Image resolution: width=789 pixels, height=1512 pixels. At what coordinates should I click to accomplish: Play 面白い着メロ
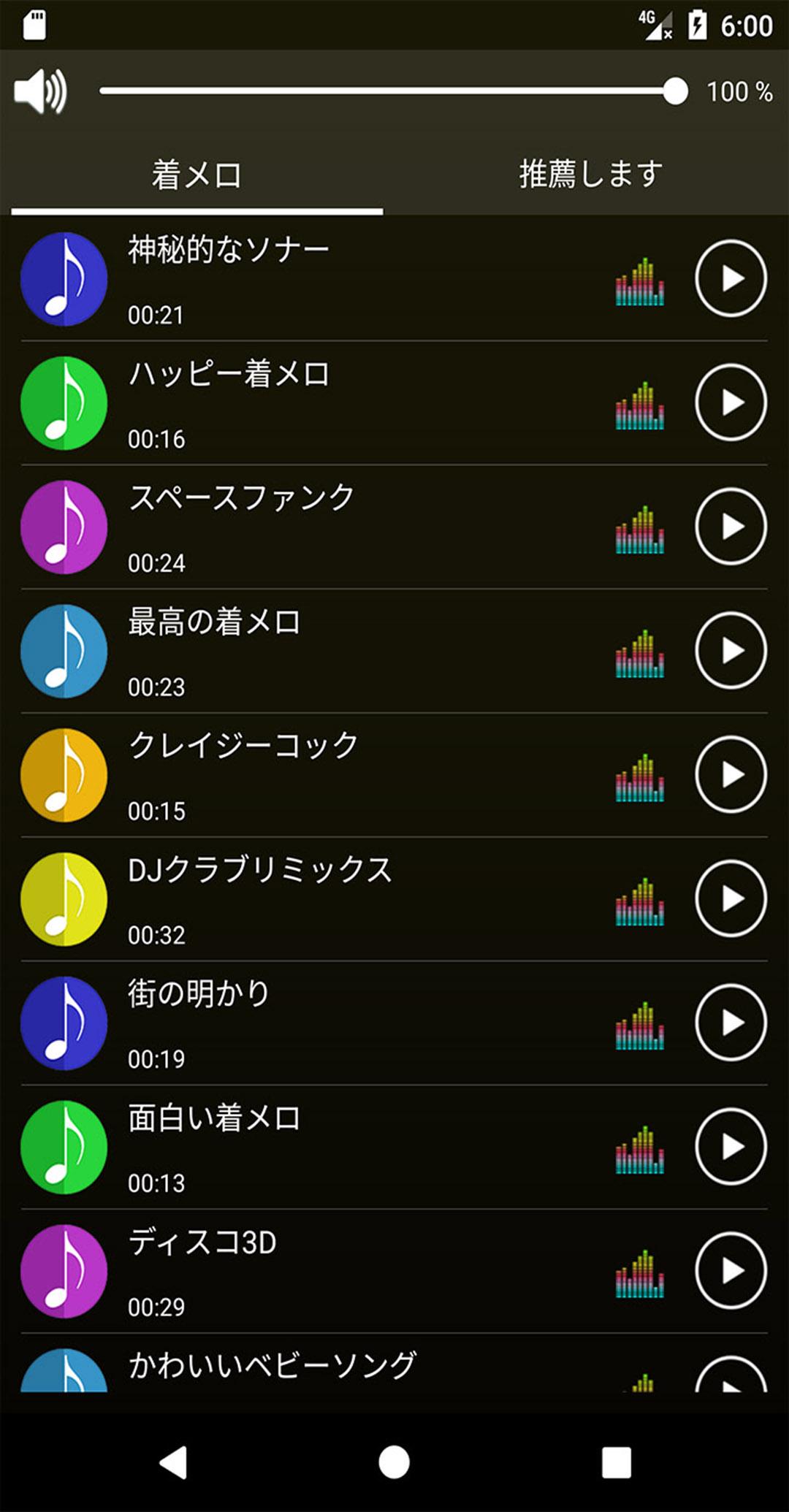click(731, 1147)
